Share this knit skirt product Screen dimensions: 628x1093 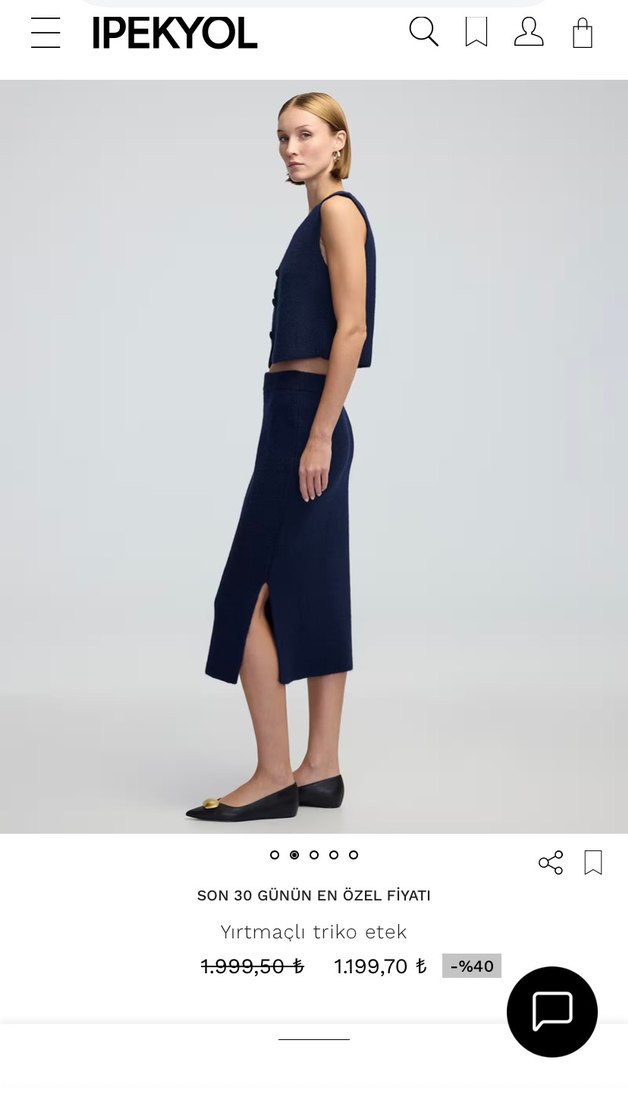(550, 863)
